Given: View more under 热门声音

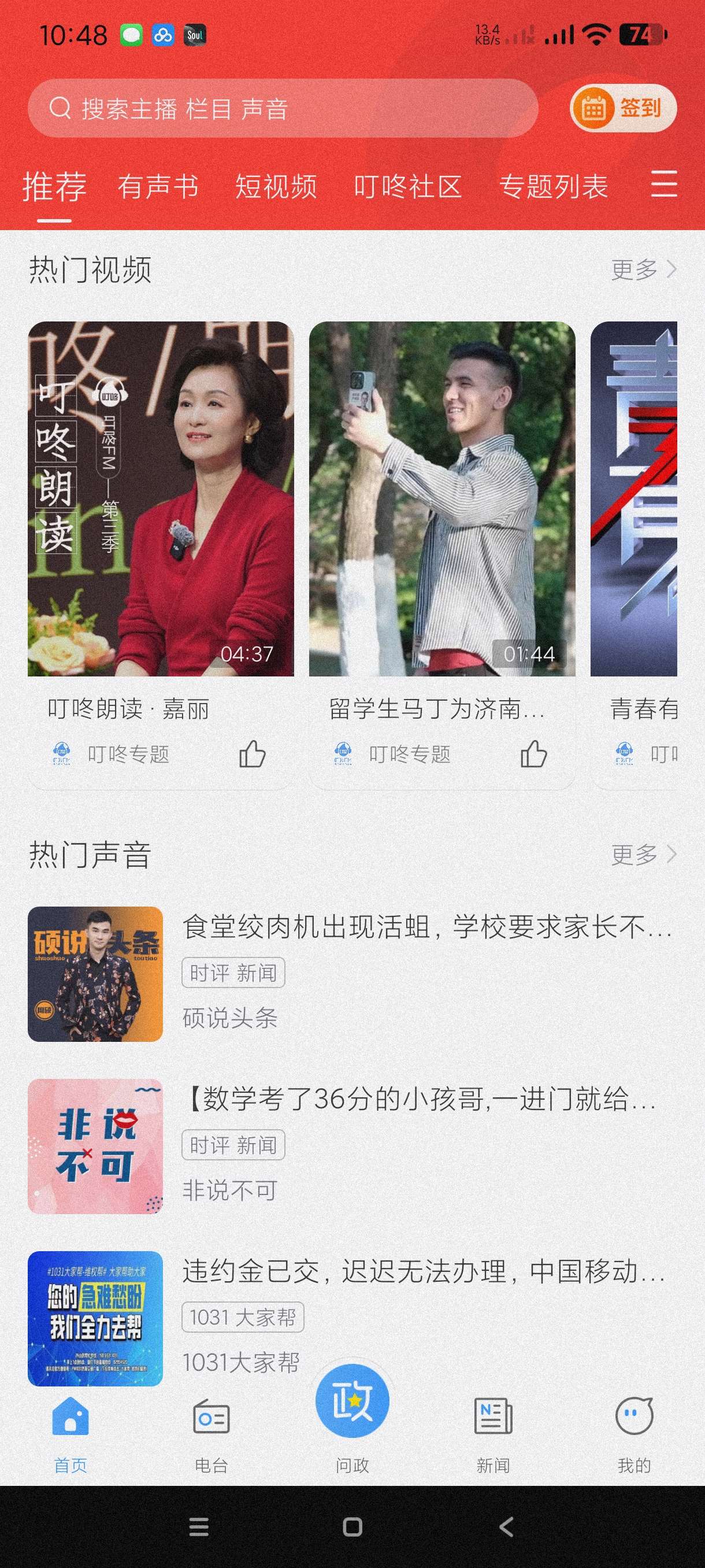Looking at the screenshot, I should pyautogui.click(x=643, y=855).
